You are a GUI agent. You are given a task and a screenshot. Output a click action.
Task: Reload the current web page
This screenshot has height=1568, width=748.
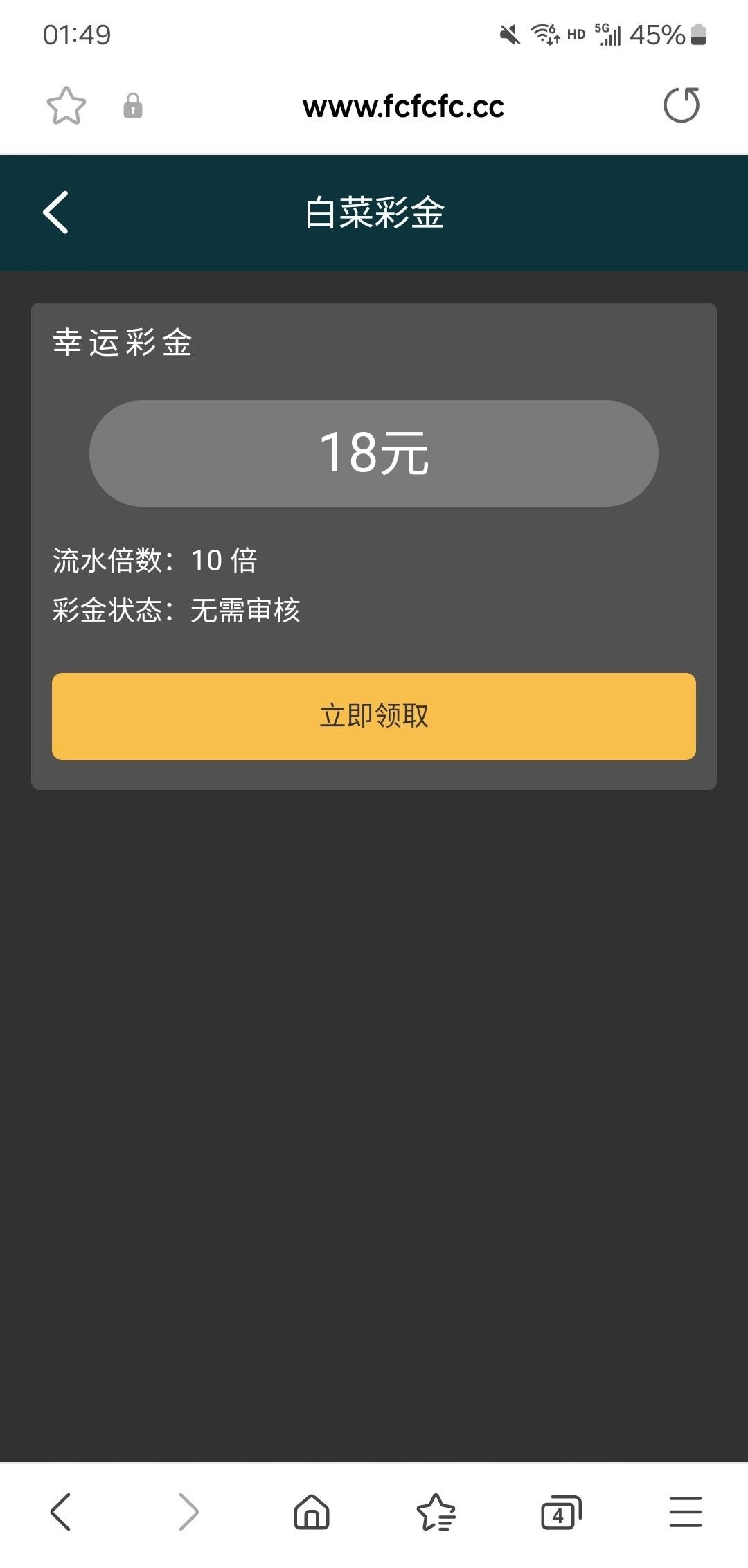682,105
